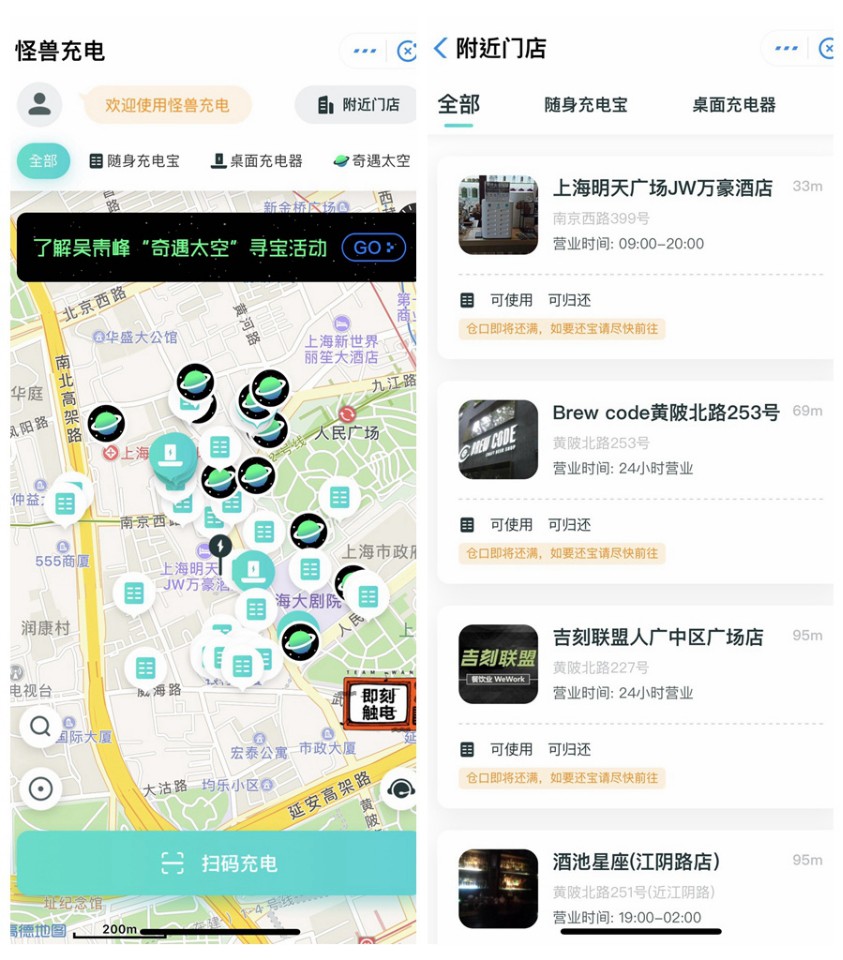This screenshot has height=960, width=843.
Task: Select the 奇遇太空 filter chip
Action: click(x=372, y=160)
